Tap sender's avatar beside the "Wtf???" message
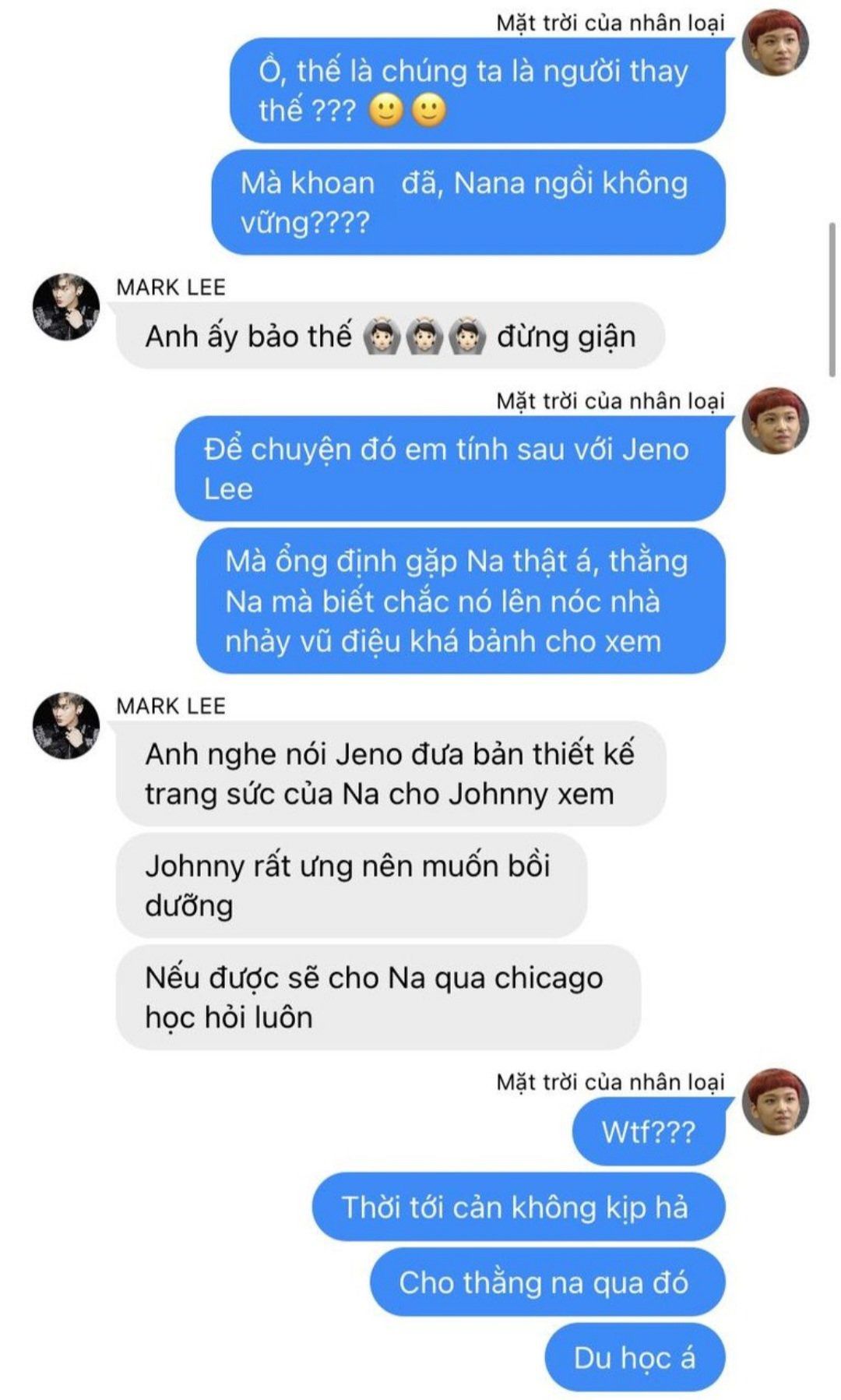 pyautogui.click(x=775, y=1102)
